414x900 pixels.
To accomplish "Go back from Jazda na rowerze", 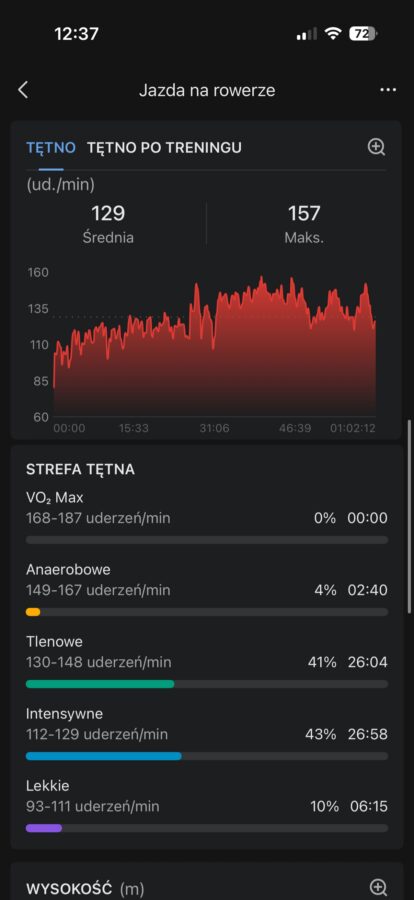I will 23,90.
